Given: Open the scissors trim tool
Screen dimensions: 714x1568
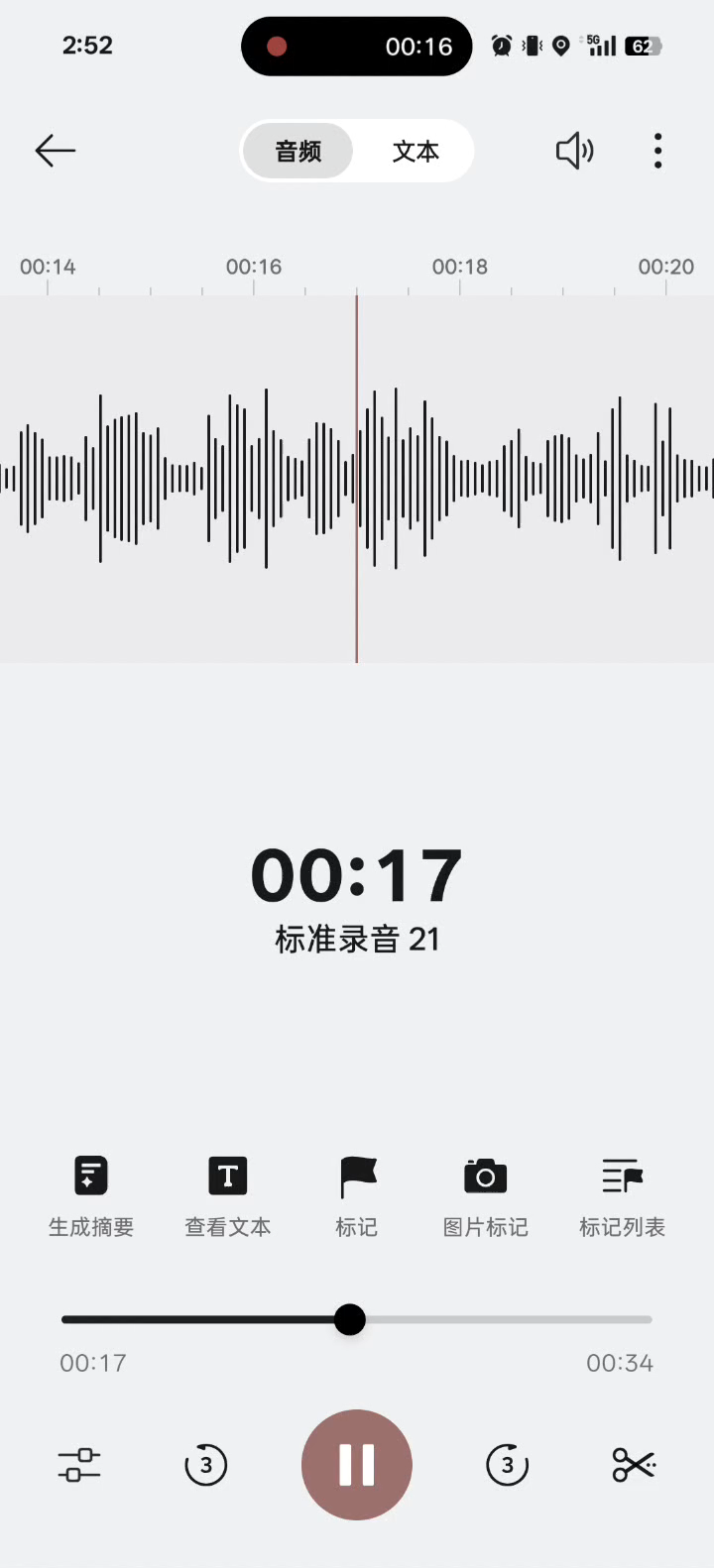Looking at the screenshot, I should pos(634,1465).
